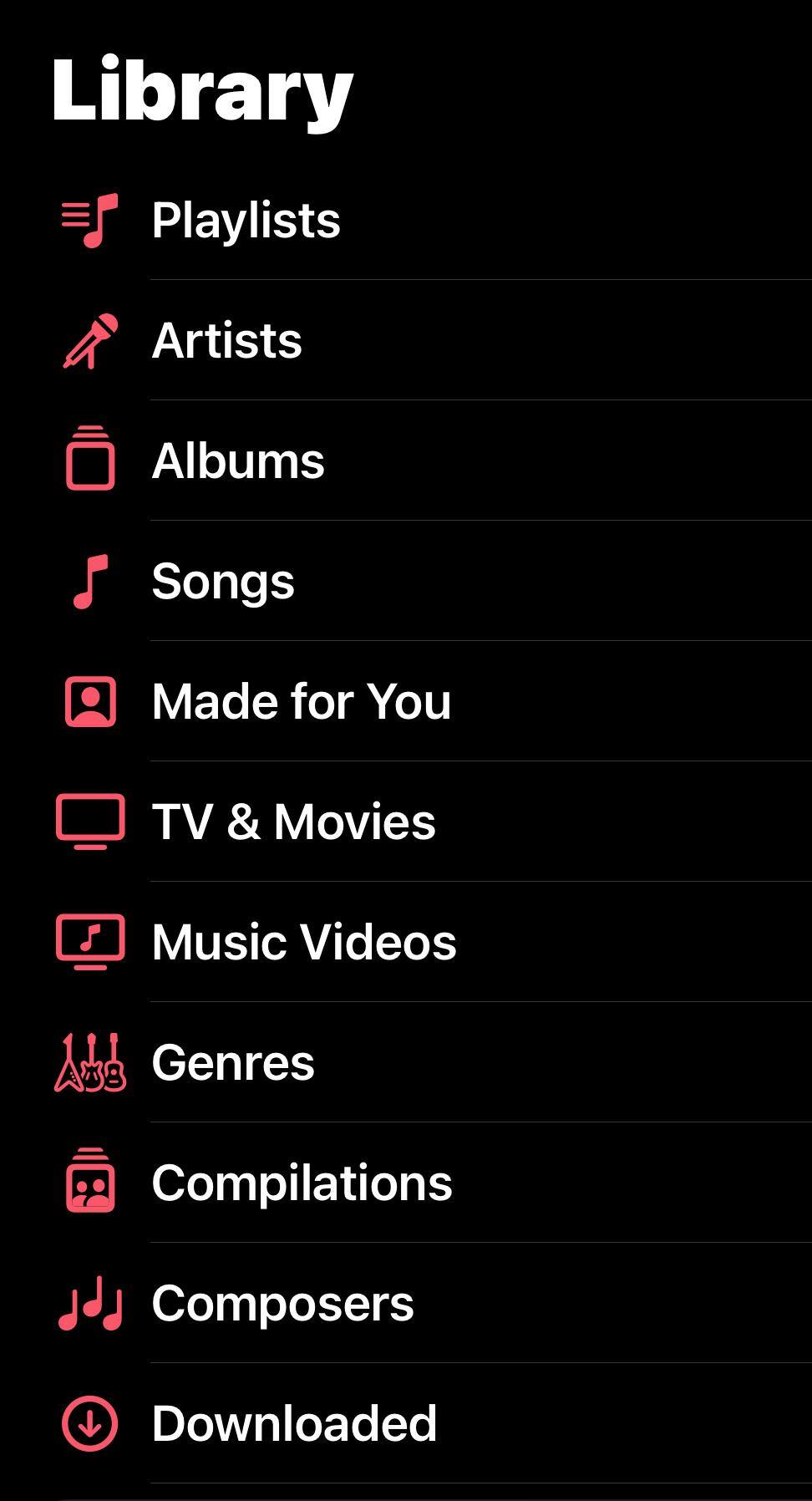View TV & Movies
Screen dimensions: 812x1501
pos(293,822)
